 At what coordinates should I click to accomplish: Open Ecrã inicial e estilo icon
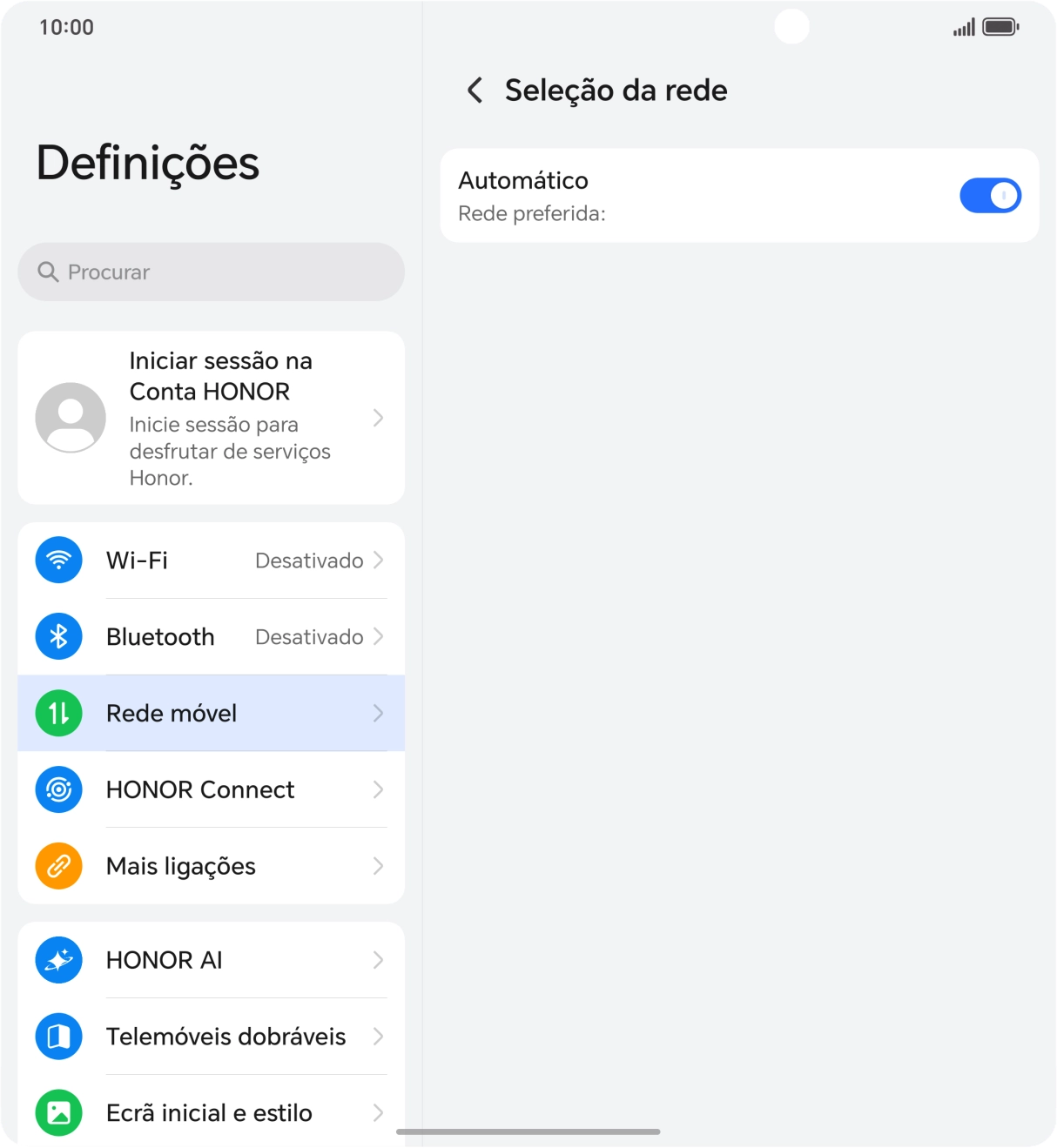57,1112
